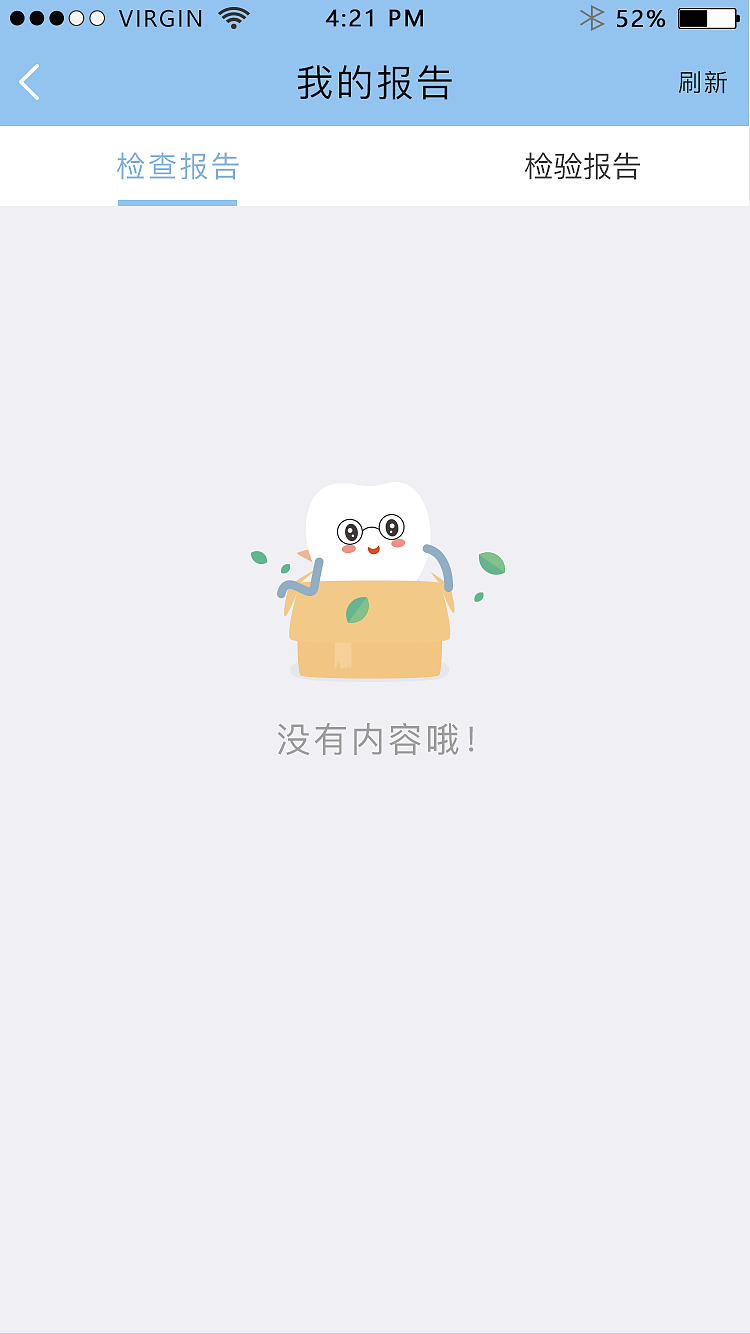Viewport: 750px width, 1334px height.
Task: Switch to the 检验报告 tab
Action: pyautogui.click(x=584, y=164)
